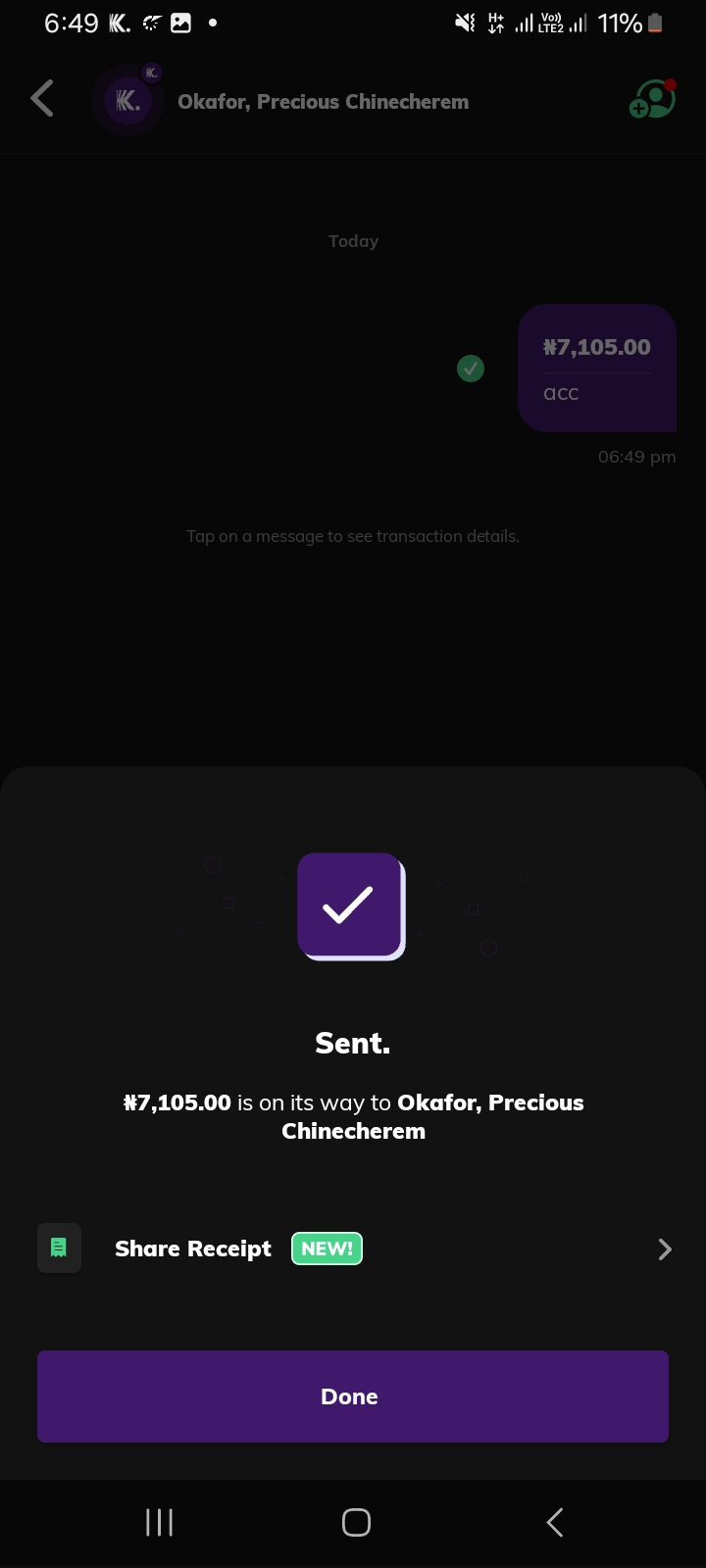
Task: Tap Done to close the Sent confirmation
Action: [x=352, y=1396]
